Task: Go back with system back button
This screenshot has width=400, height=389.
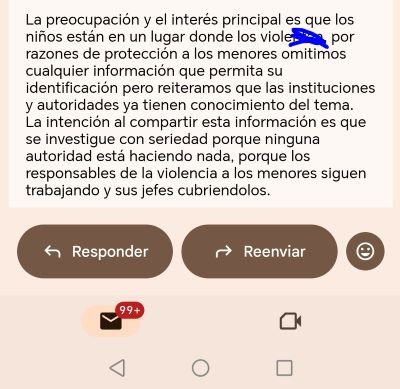Action: (x=117, y=368)
